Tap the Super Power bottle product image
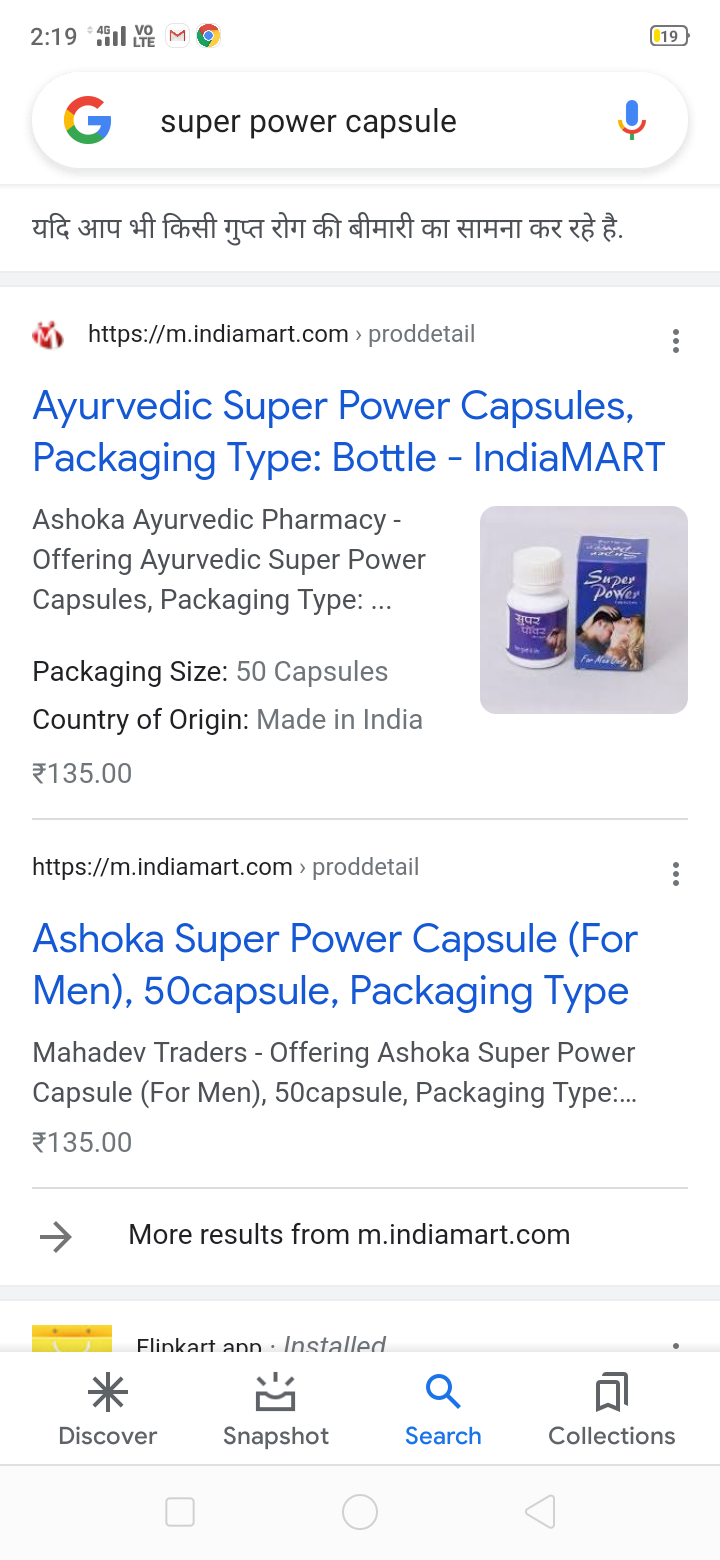The height and width of the screenshot is (1560, 720). pos(584,610)
